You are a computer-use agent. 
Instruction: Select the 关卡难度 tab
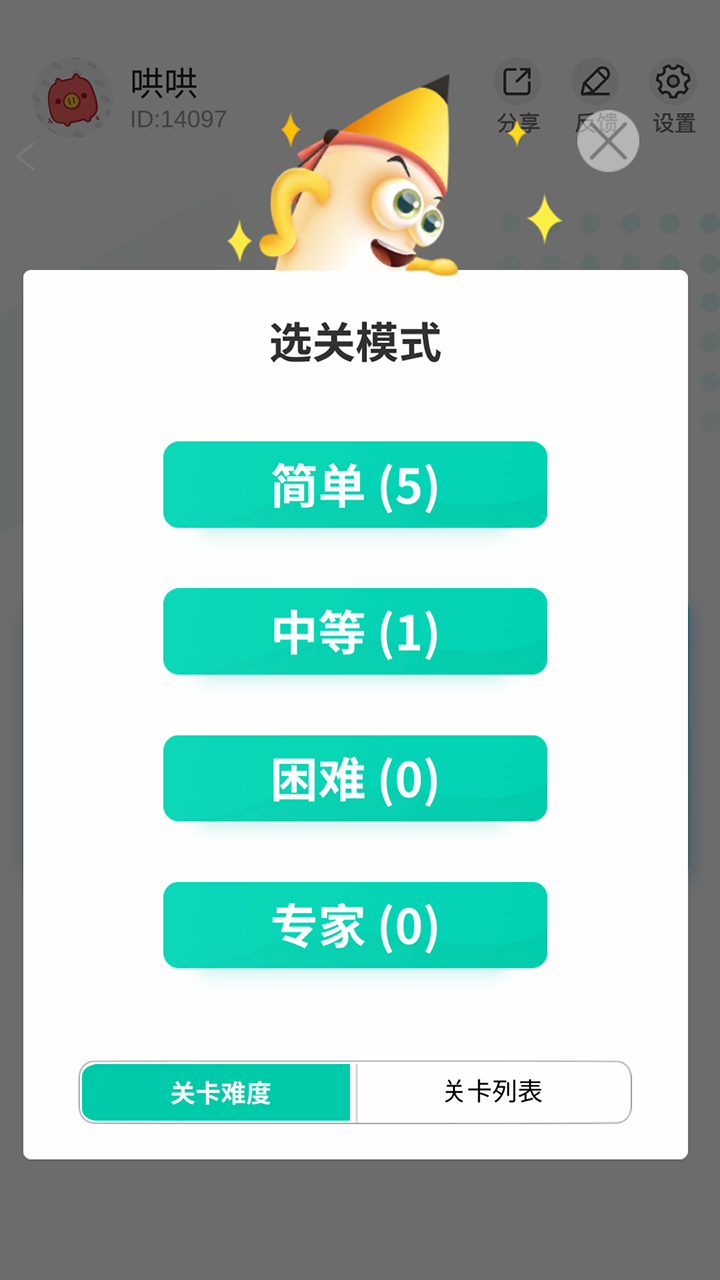pyautogui.click(x=215, y=1092)
